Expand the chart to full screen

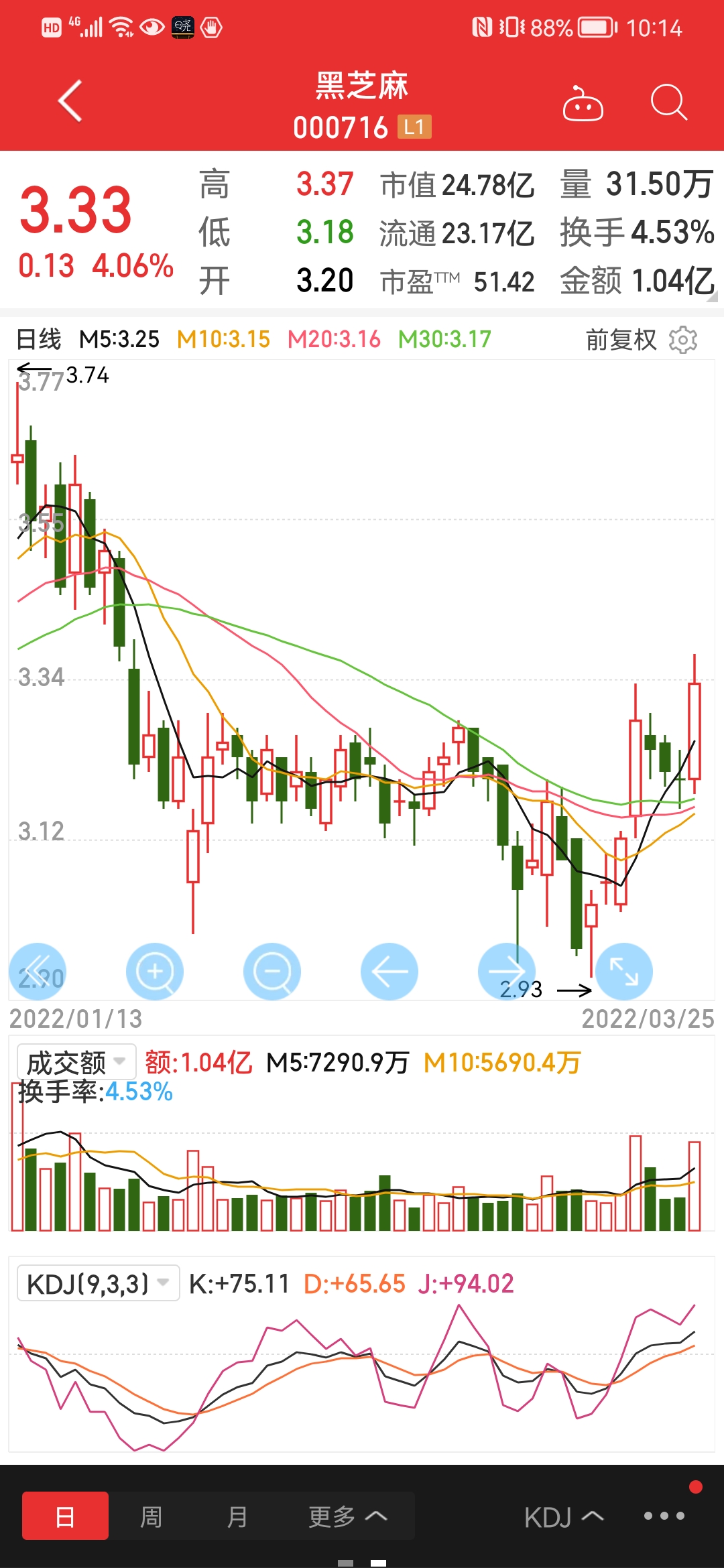tap(624, 971)
